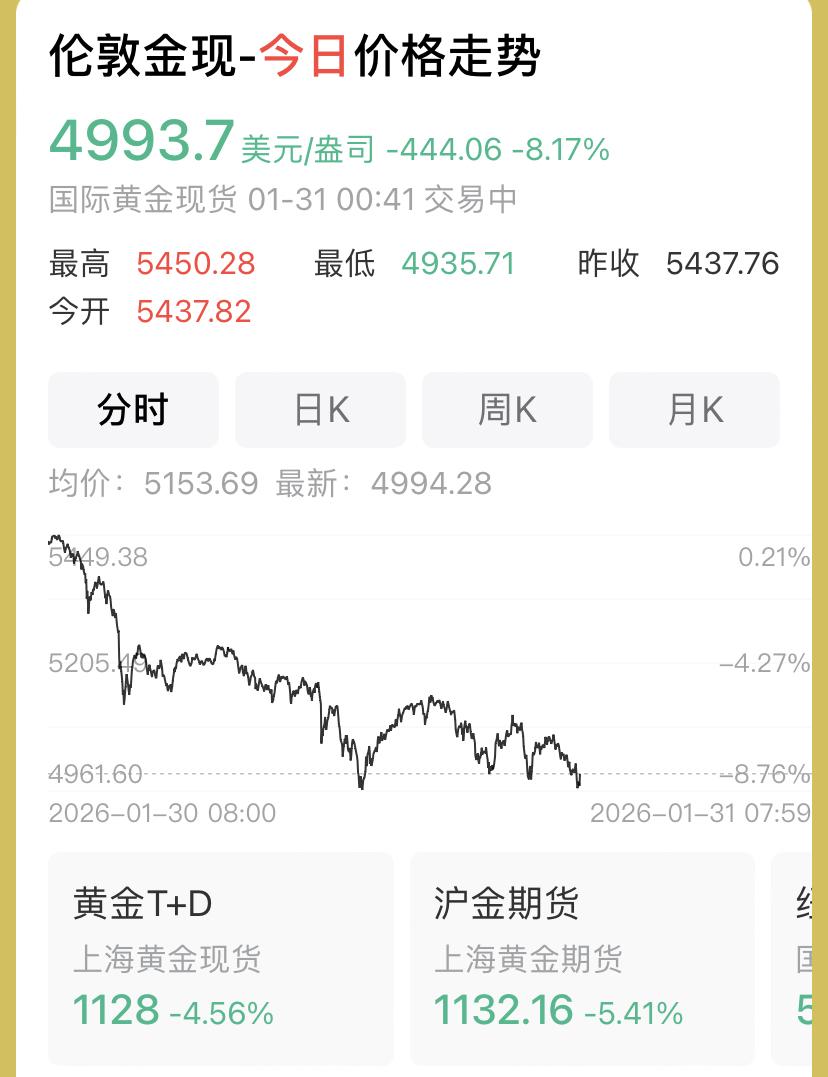
Task: Switch to the 日K daily chart
Action: (320, 410)
